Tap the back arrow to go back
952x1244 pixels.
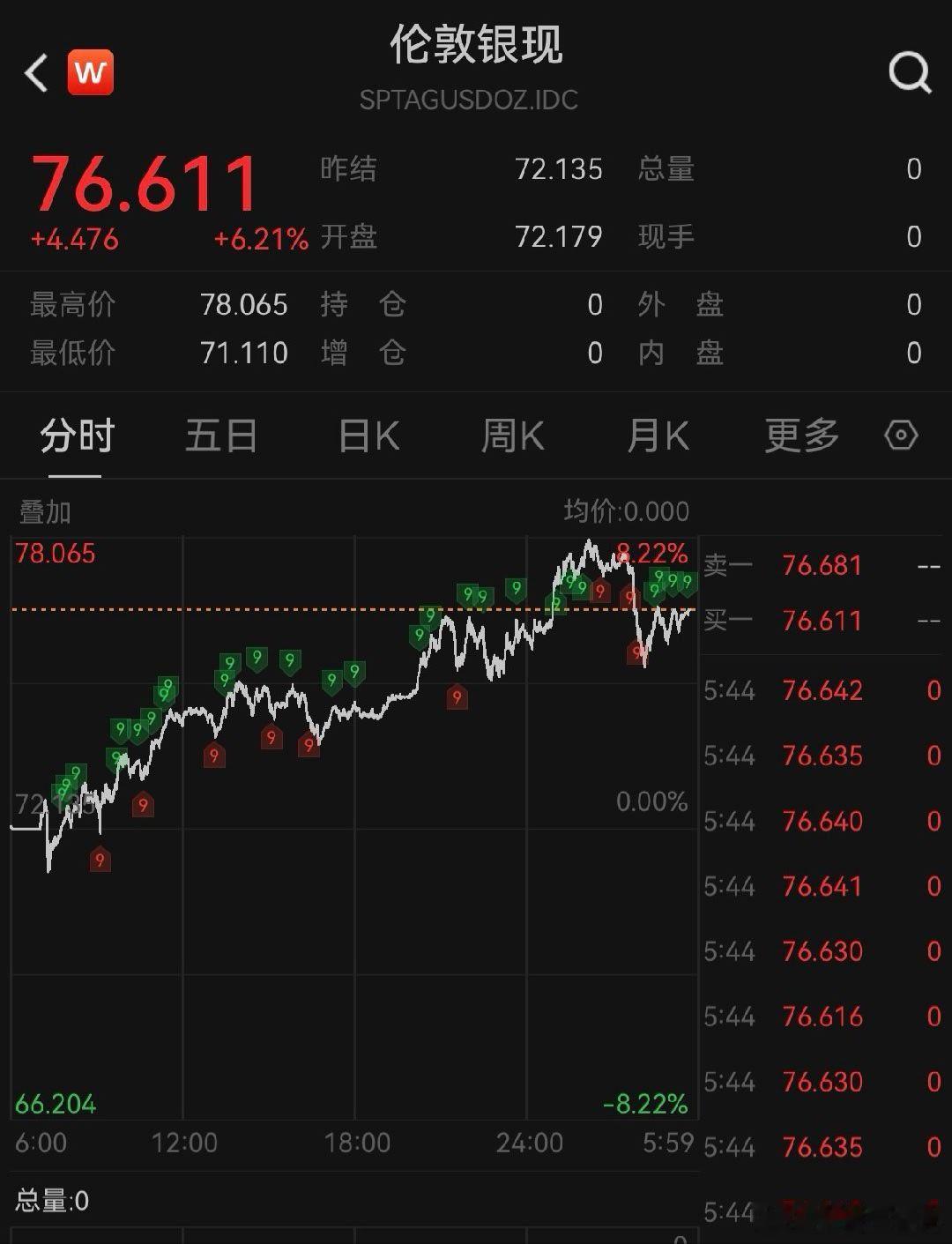coord(33,72)
